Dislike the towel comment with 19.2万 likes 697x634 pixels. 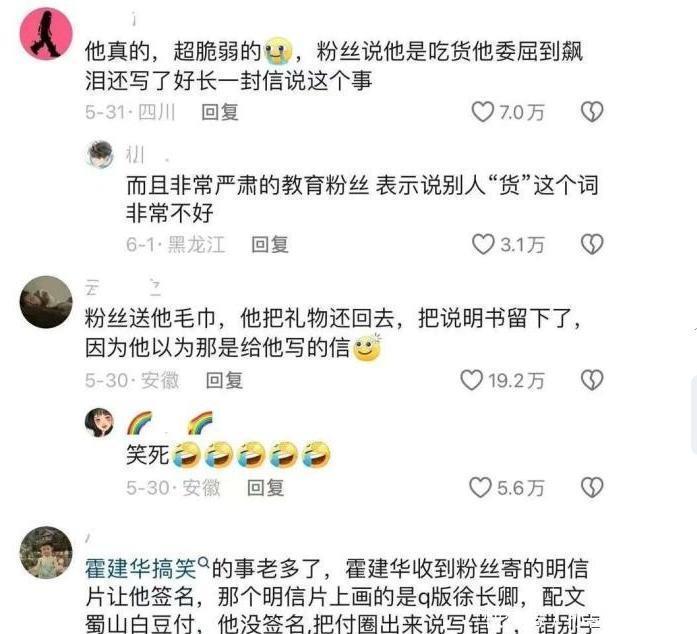pos(592,380)
